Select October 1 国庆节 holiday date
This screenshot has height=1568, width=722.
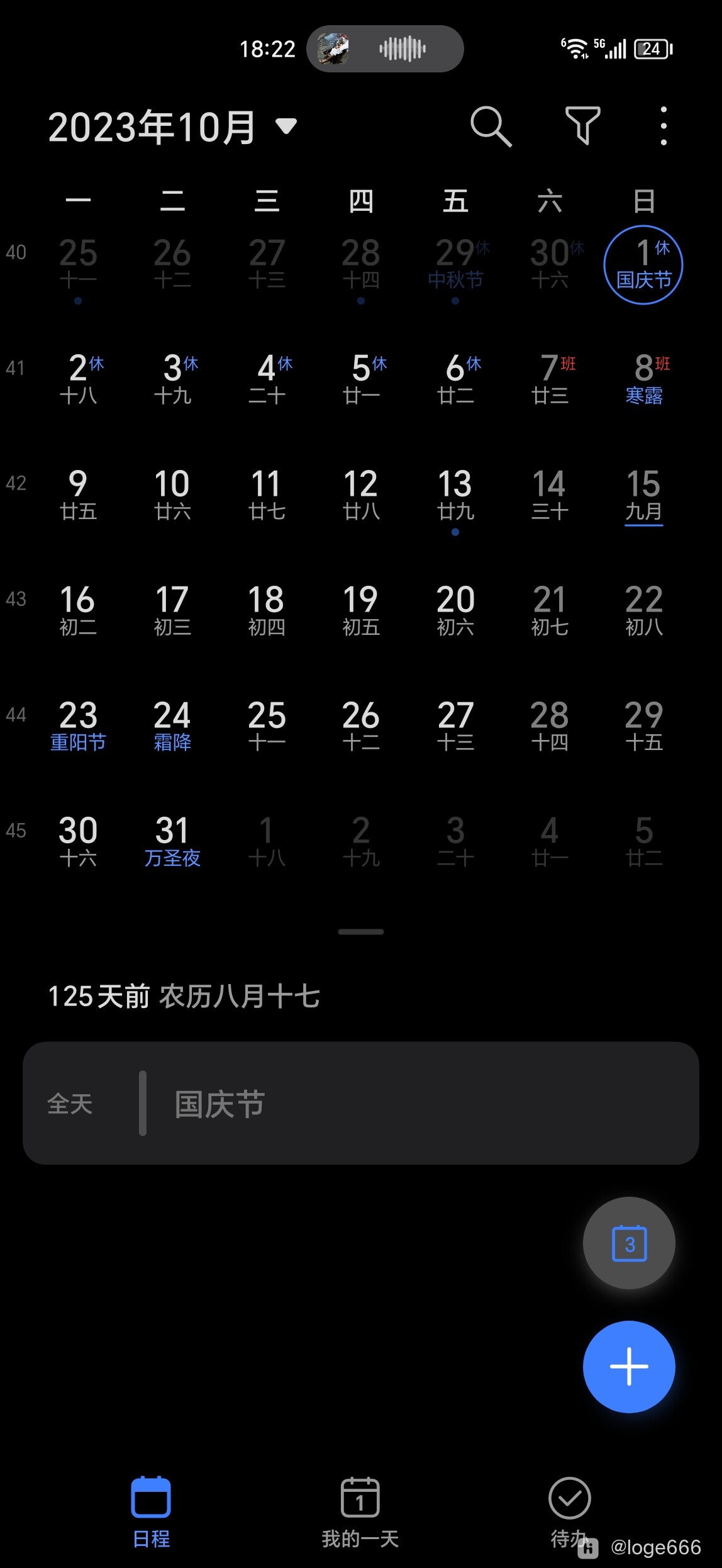click(643, 264)
